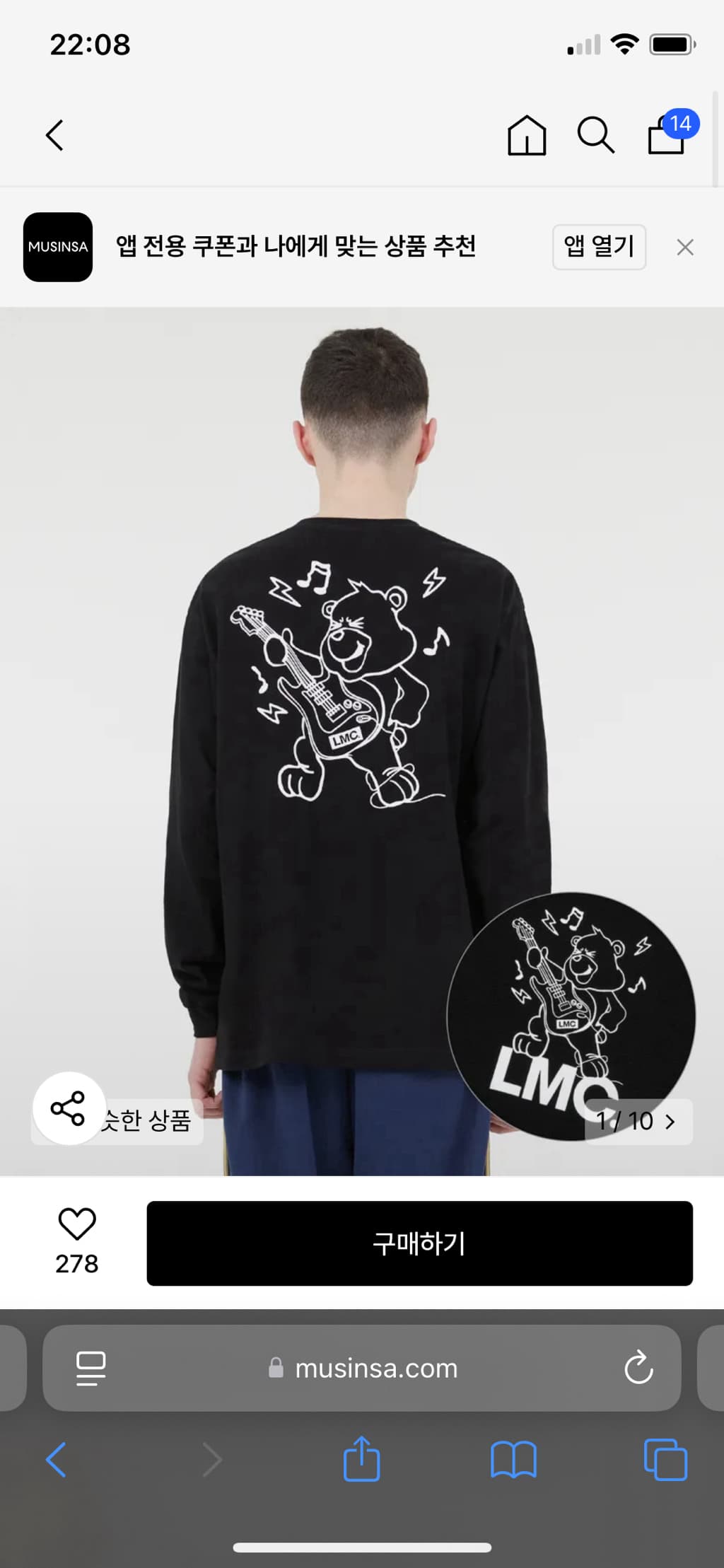724x1568 pixels.
Task: Tap the MUSINSA app logo in the banner
Action: point(57,247)
